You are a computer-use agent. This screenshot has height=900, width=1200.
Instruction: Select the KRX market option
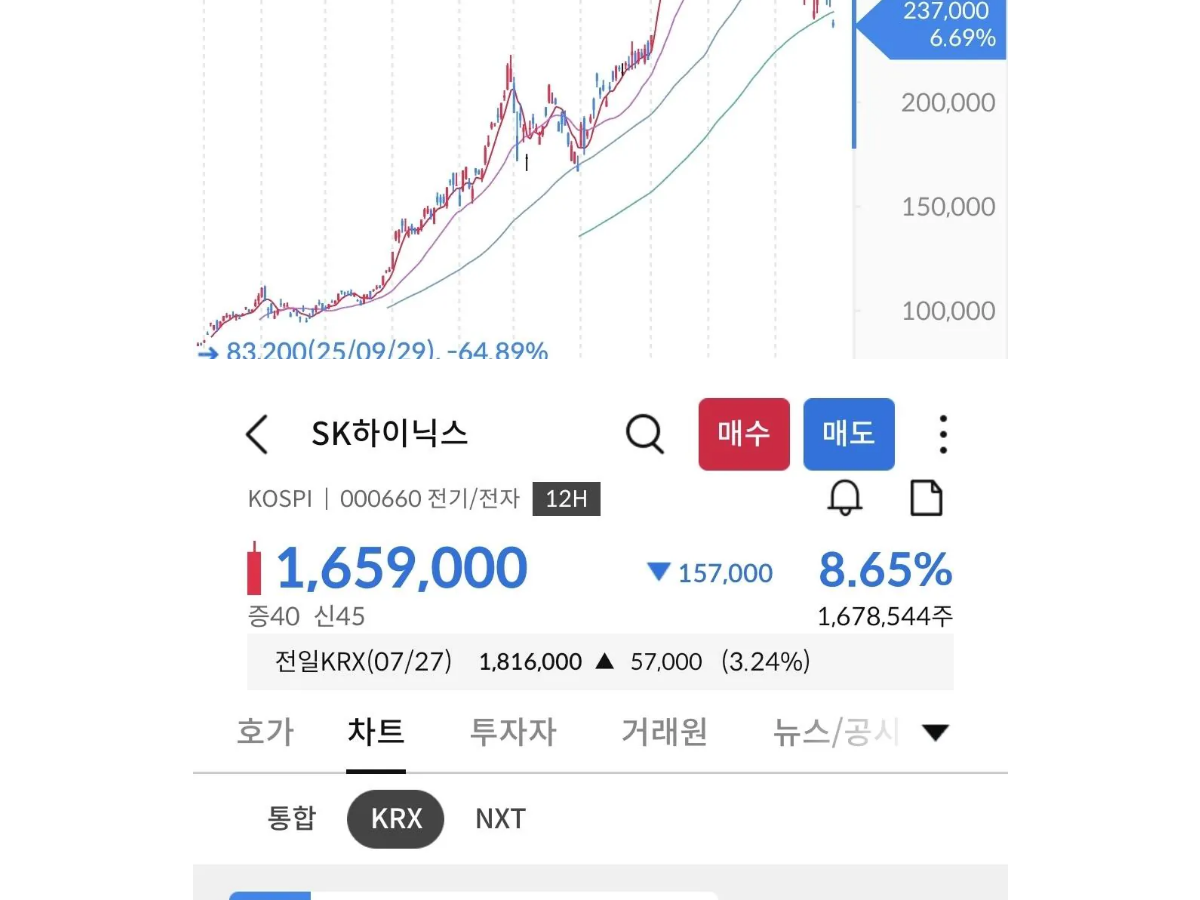[x=396, y=819]
